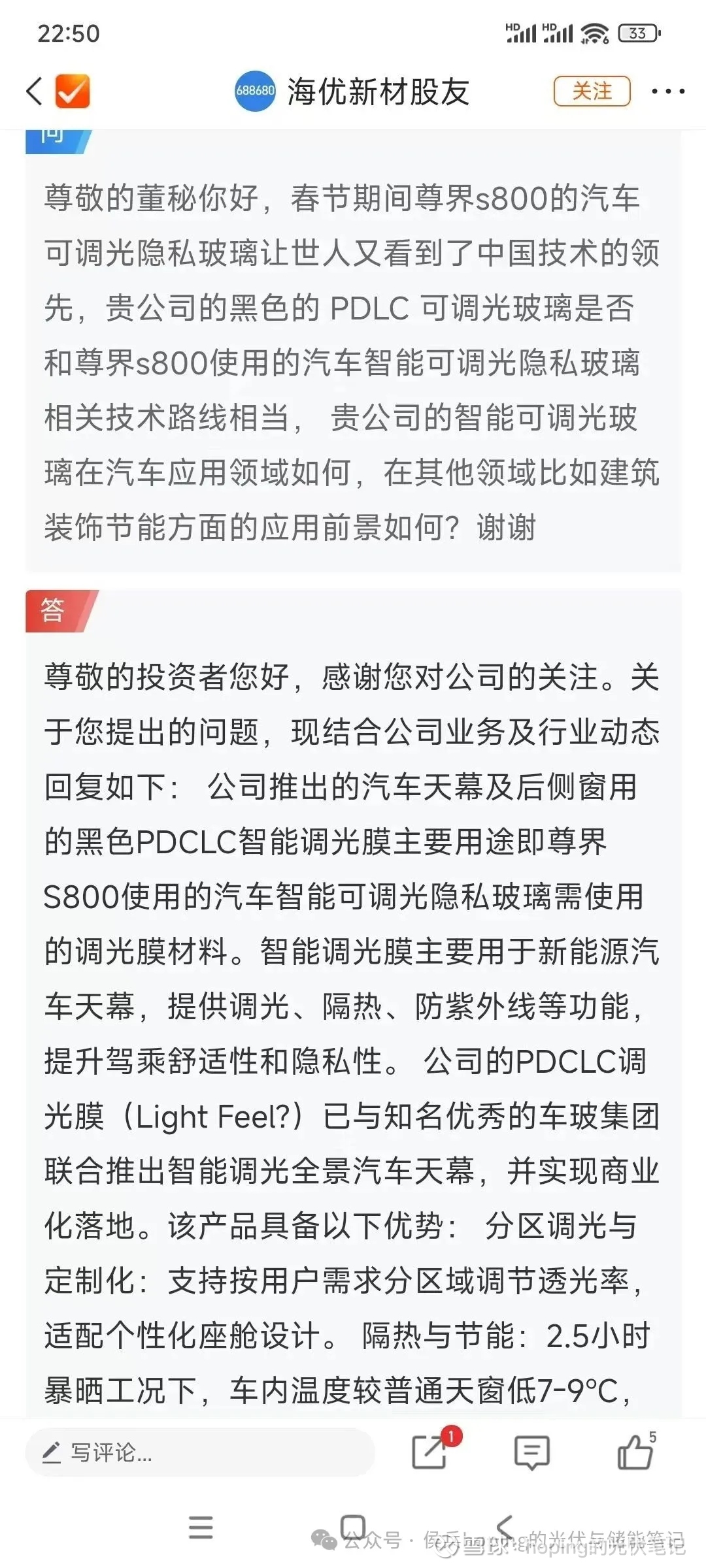Write a comment in 写评论 field
Screen dimensions: 706x1568
coord(200,1452)
